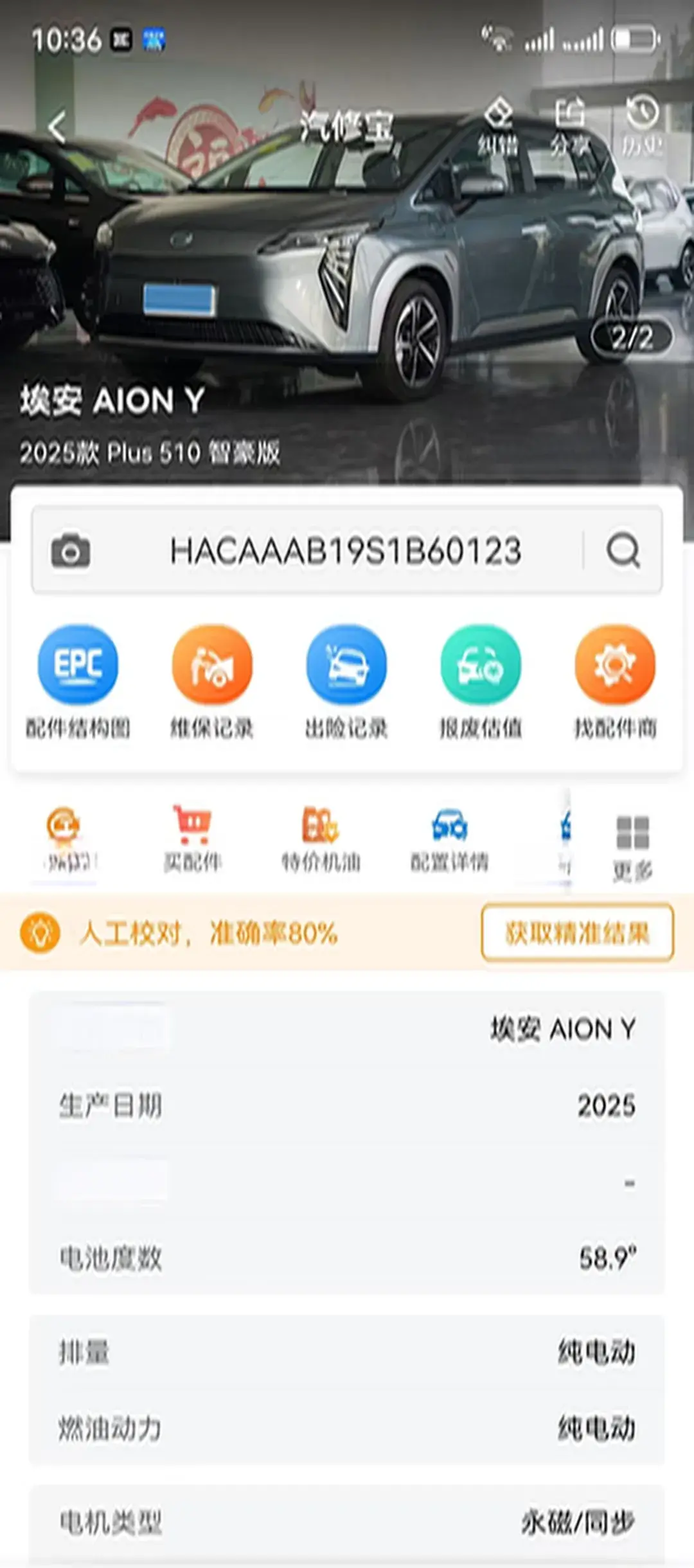This screenshot has height=1568, width=694.
Task: Open 配件结构图 EPC diagrams
Action: coord(78,682)
